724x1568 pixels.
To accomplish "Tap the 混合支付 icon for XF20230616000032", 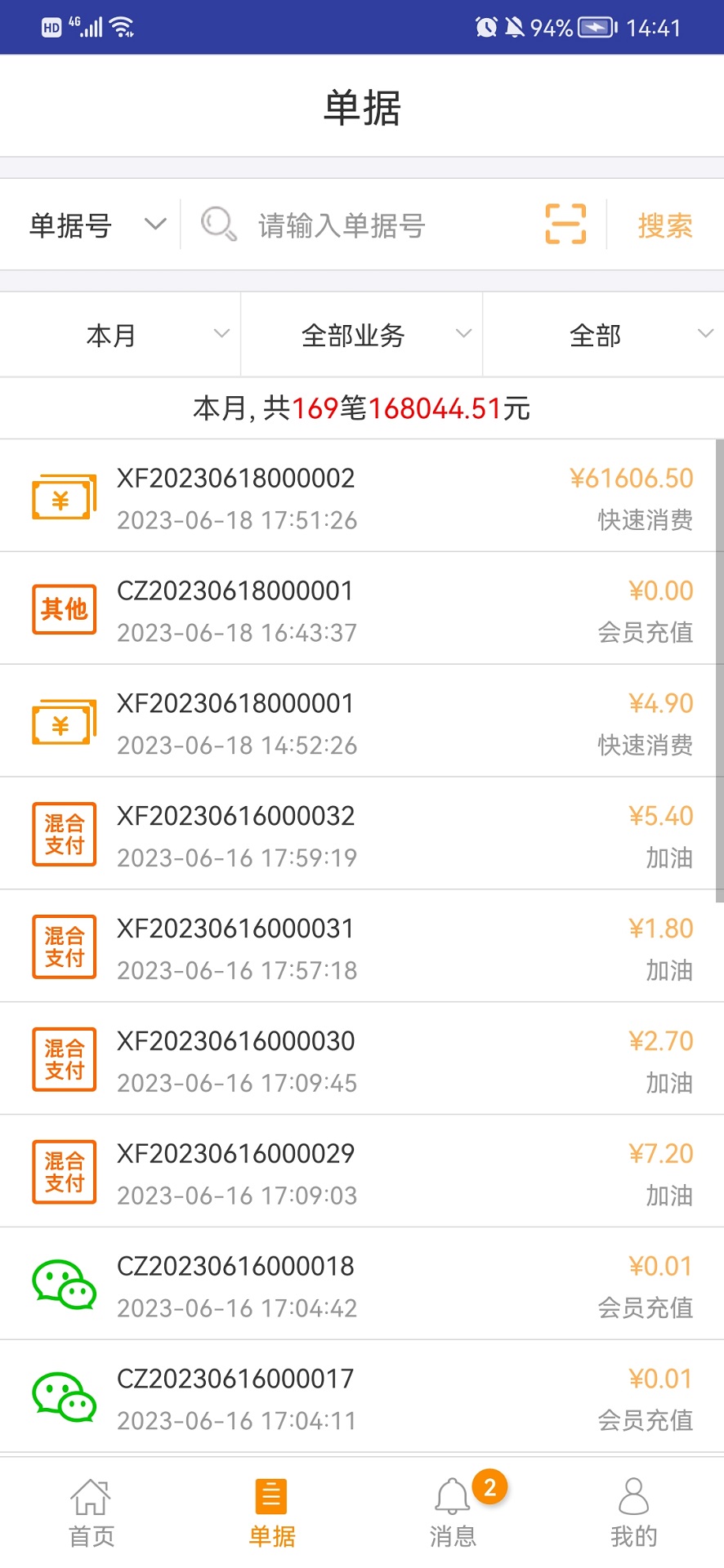I will 64,834.
